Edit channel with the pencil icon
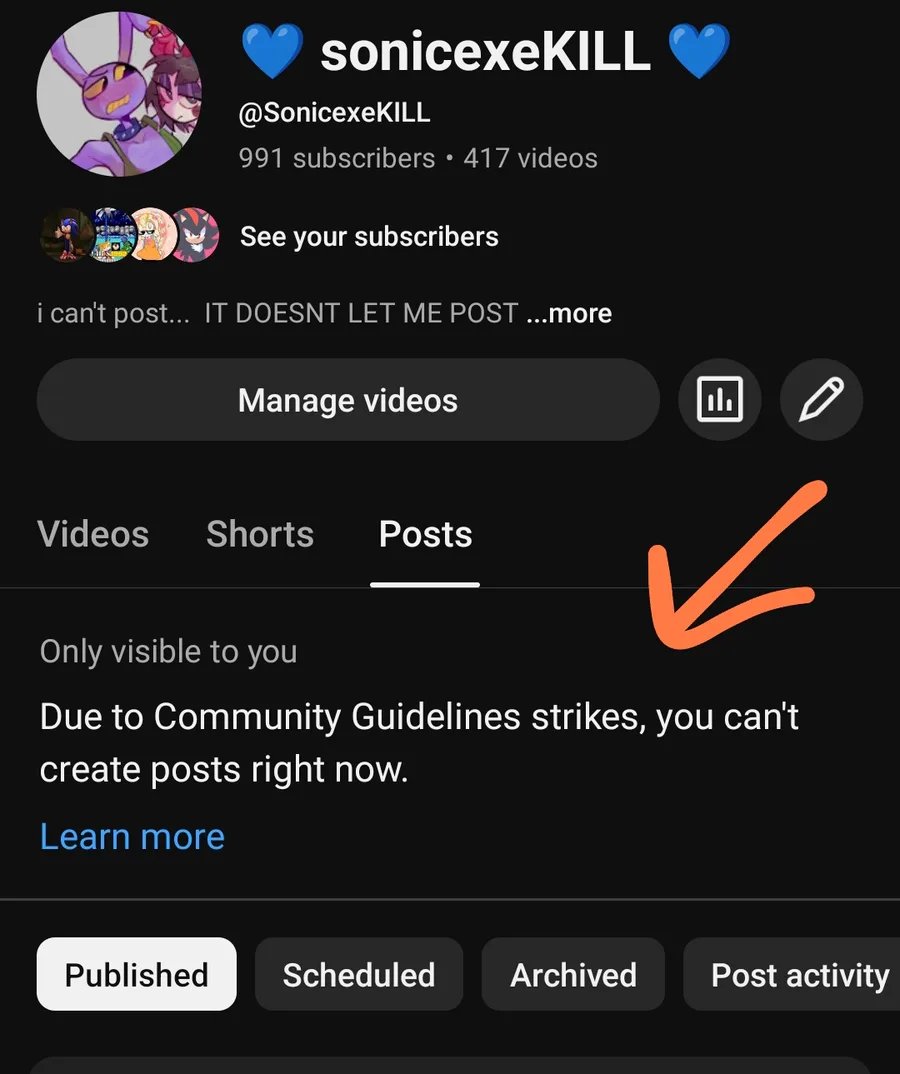The image size is (900, 1074). point(821,401)
